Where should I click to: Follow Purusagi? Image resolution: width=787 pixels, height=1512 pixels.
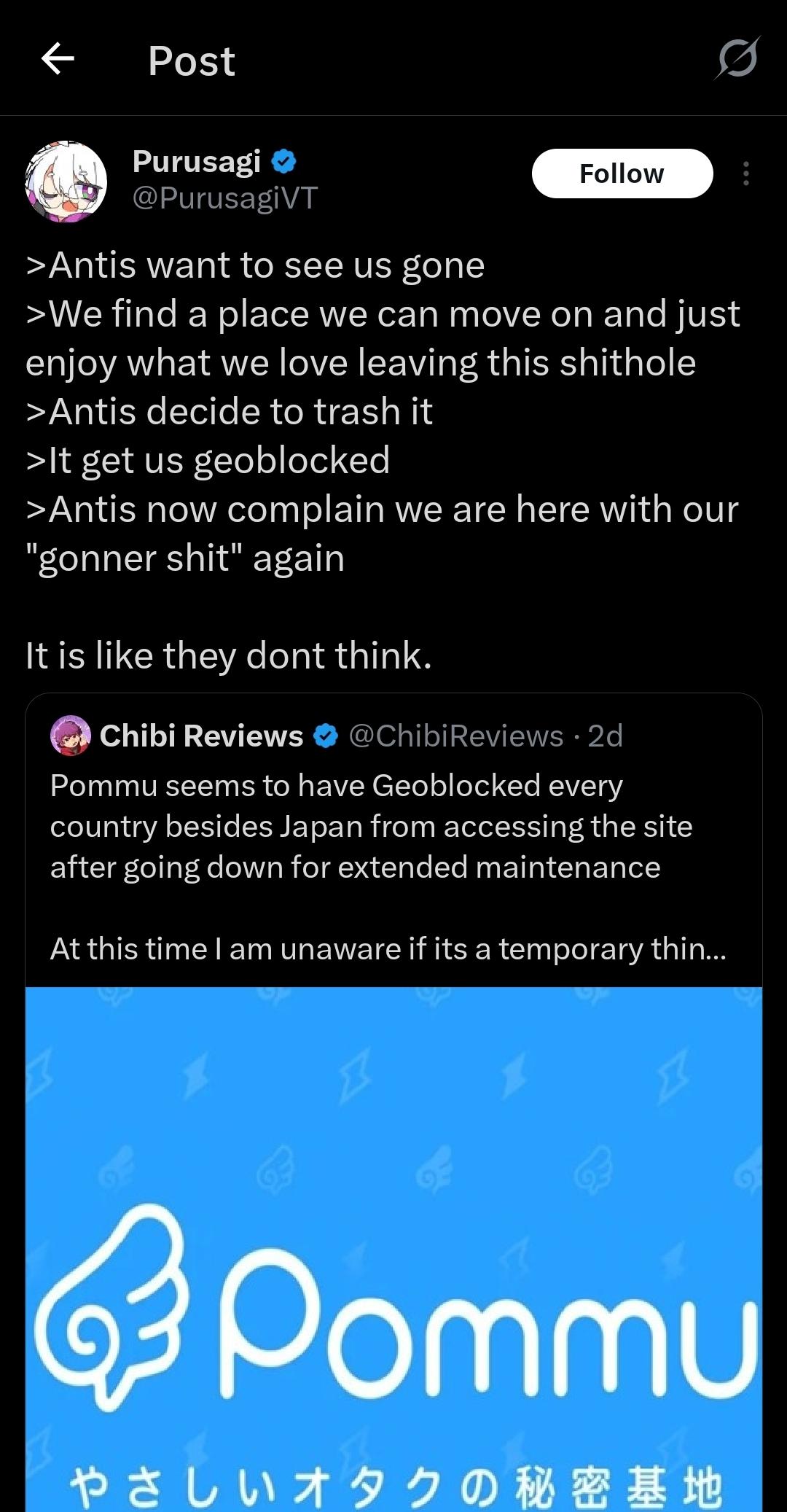click(x=622, y=174)
